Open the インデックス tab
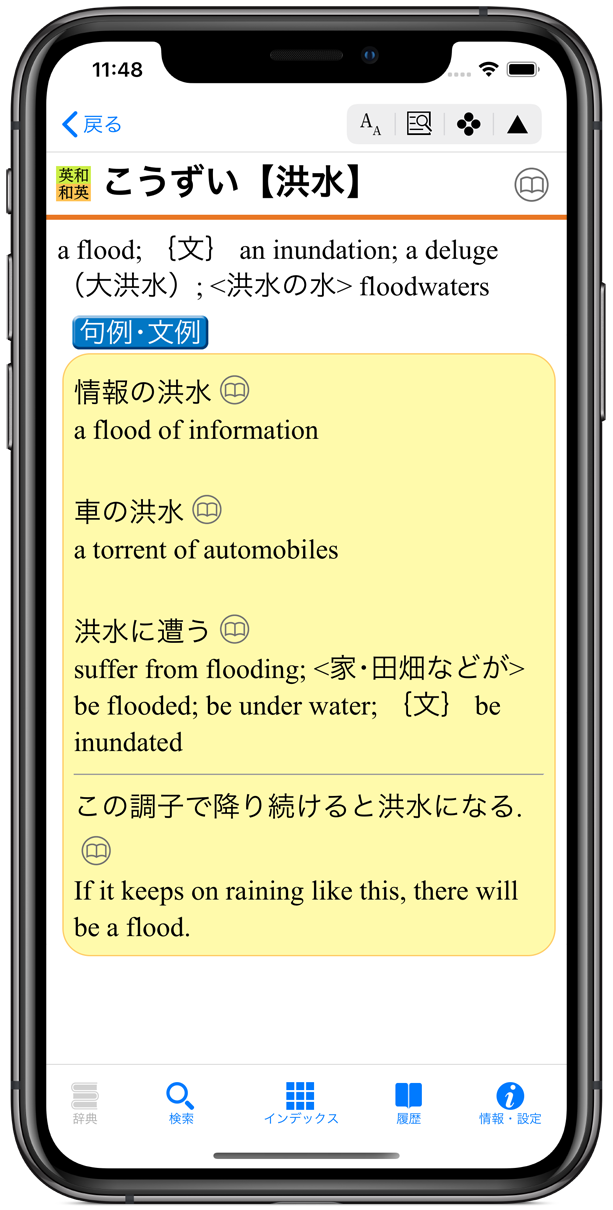This screenshot has width=613, height=1210. click(300, 1103)
